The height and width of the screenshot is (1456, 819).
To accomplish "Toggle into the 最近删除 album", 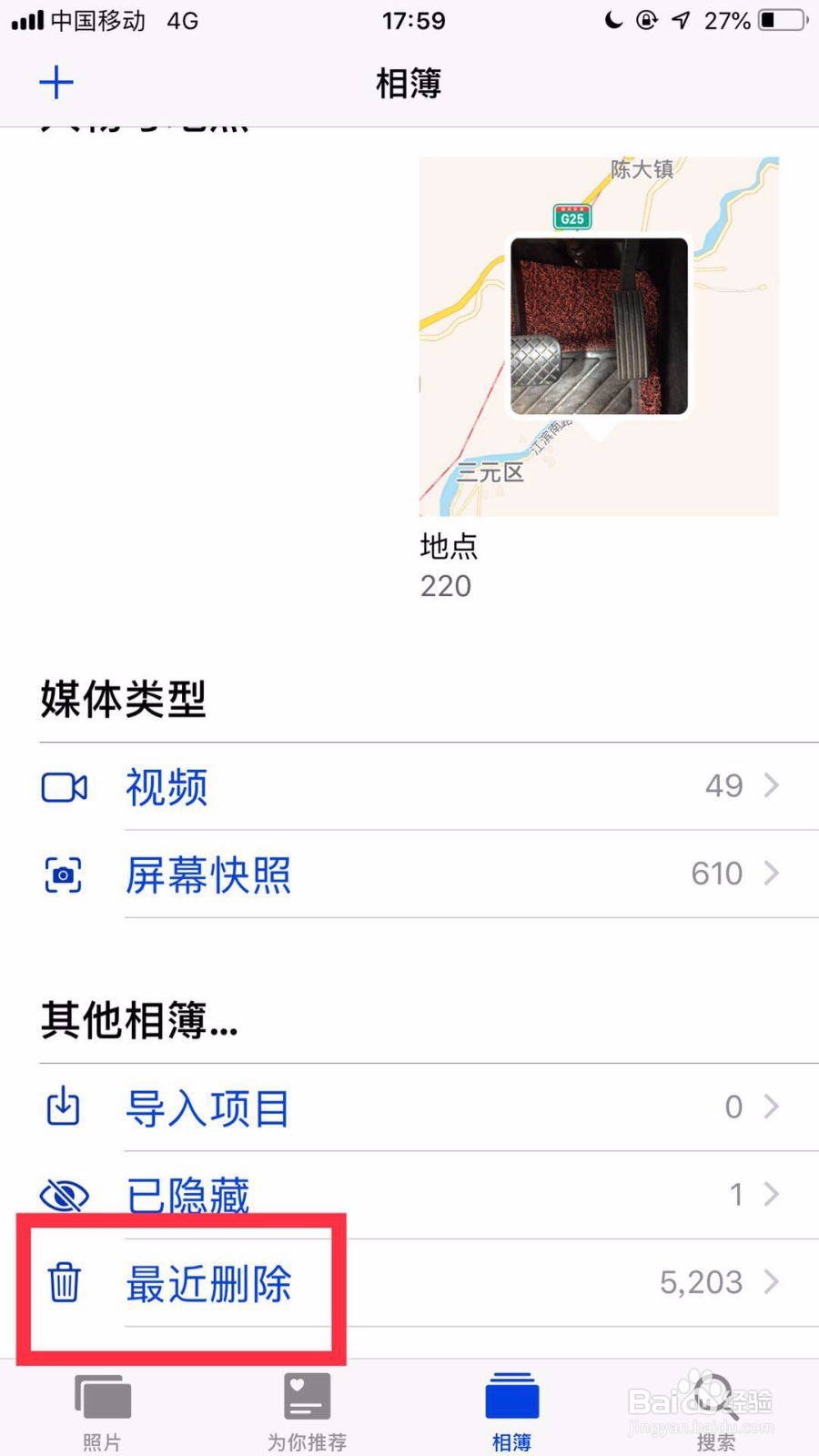I will (x=211, y=1283).
